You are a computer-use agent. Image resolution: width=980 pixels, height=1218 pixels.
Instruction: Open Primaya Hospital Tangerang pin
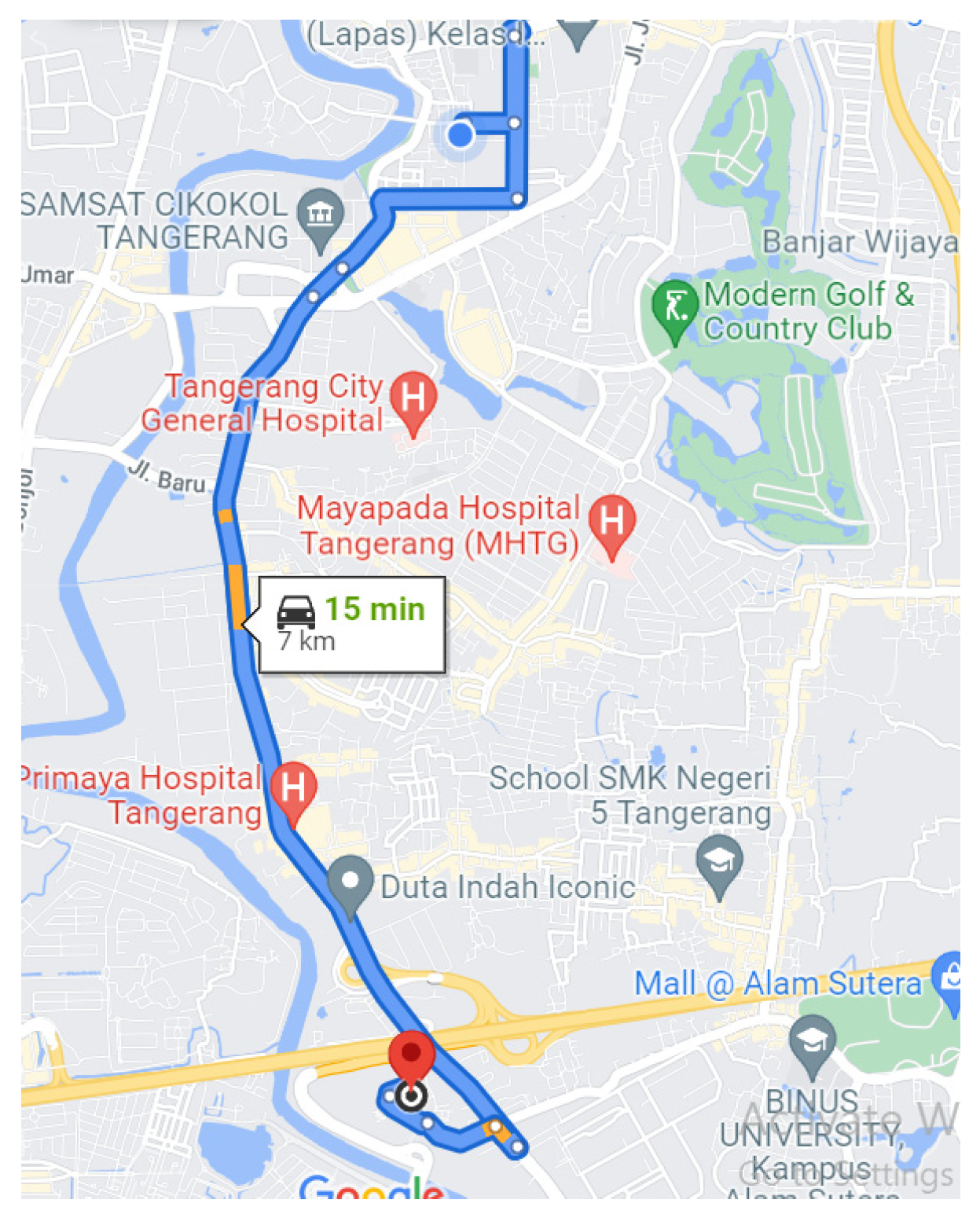click(x=293, y=788)
